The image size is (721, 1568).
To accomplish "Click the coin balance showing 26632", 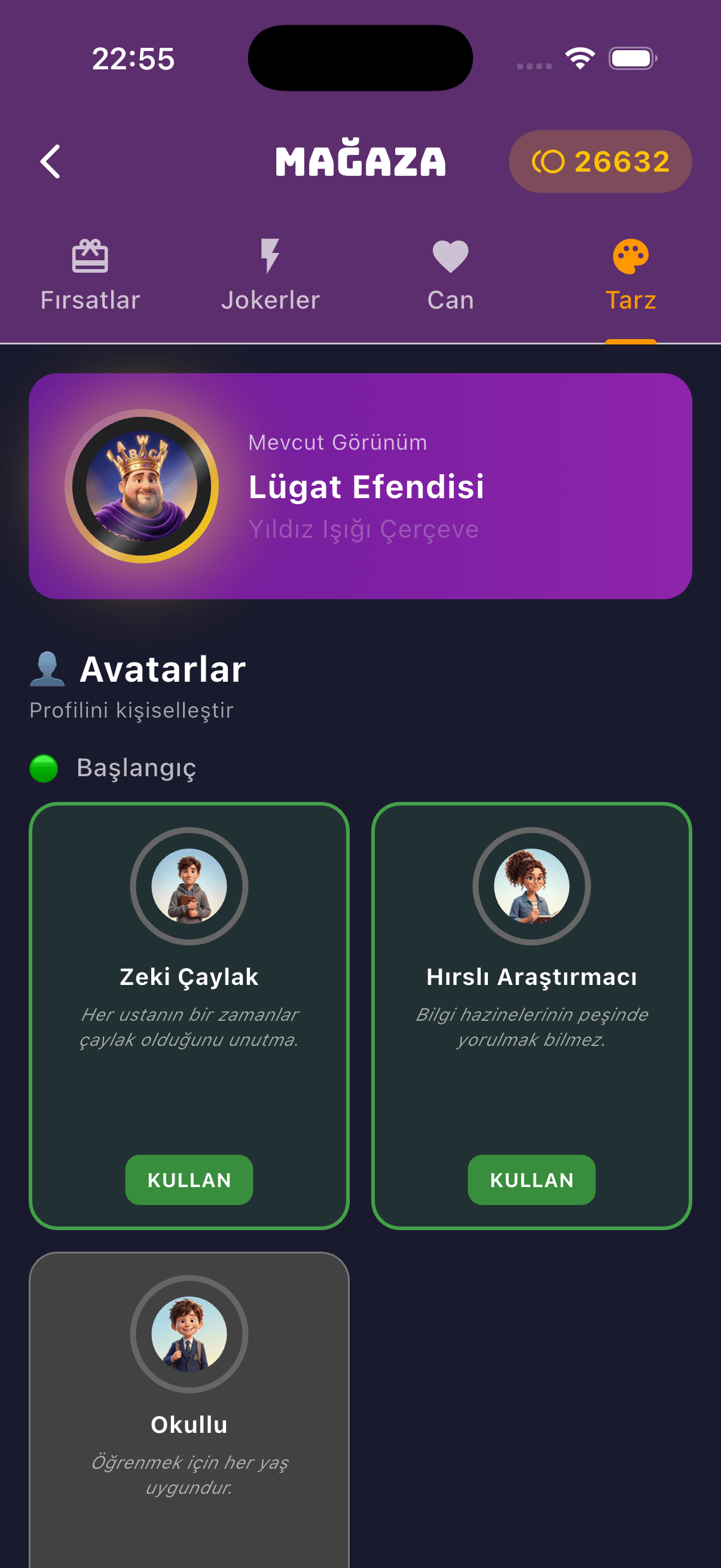I will [x=600, y=161].
